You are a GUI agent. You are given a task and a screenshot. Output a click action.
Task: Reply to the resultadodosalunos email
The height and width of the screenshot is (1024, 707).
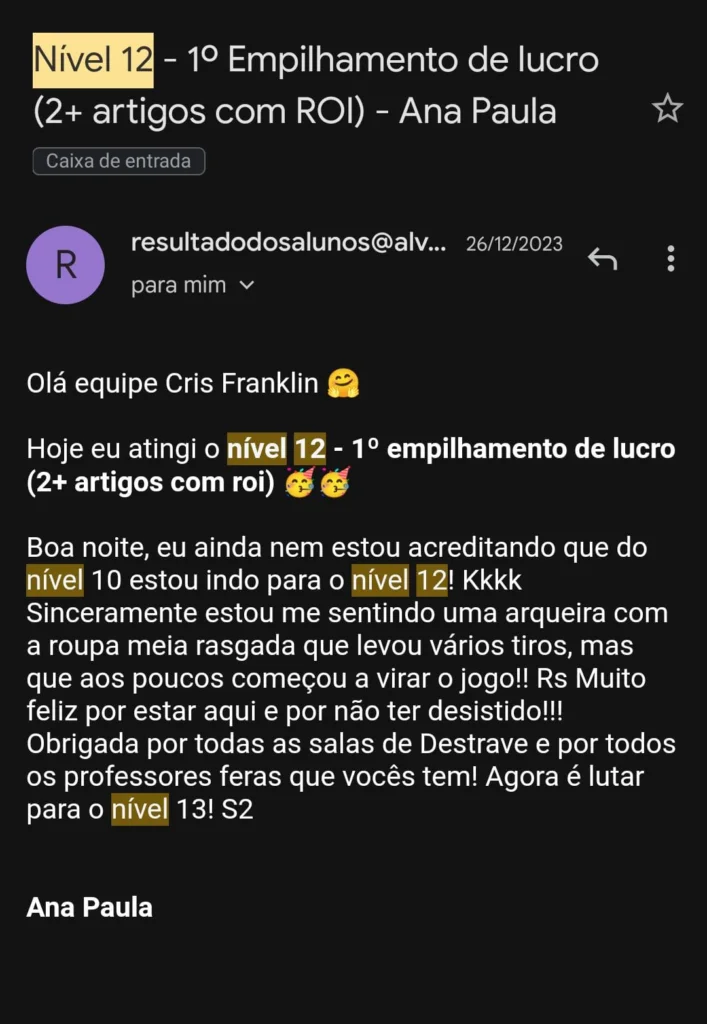click(x=602, y=260)
